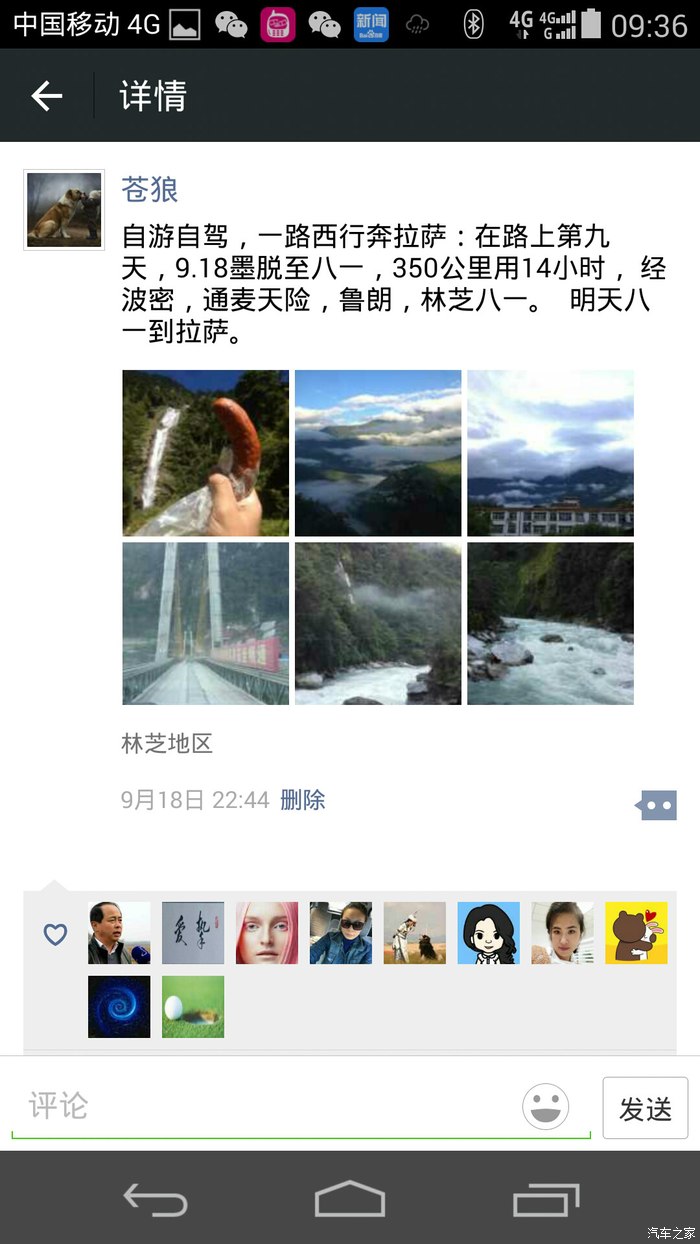700x1244 pixels.
Task: View the suspension bridge photo
Action: (205, 623)
